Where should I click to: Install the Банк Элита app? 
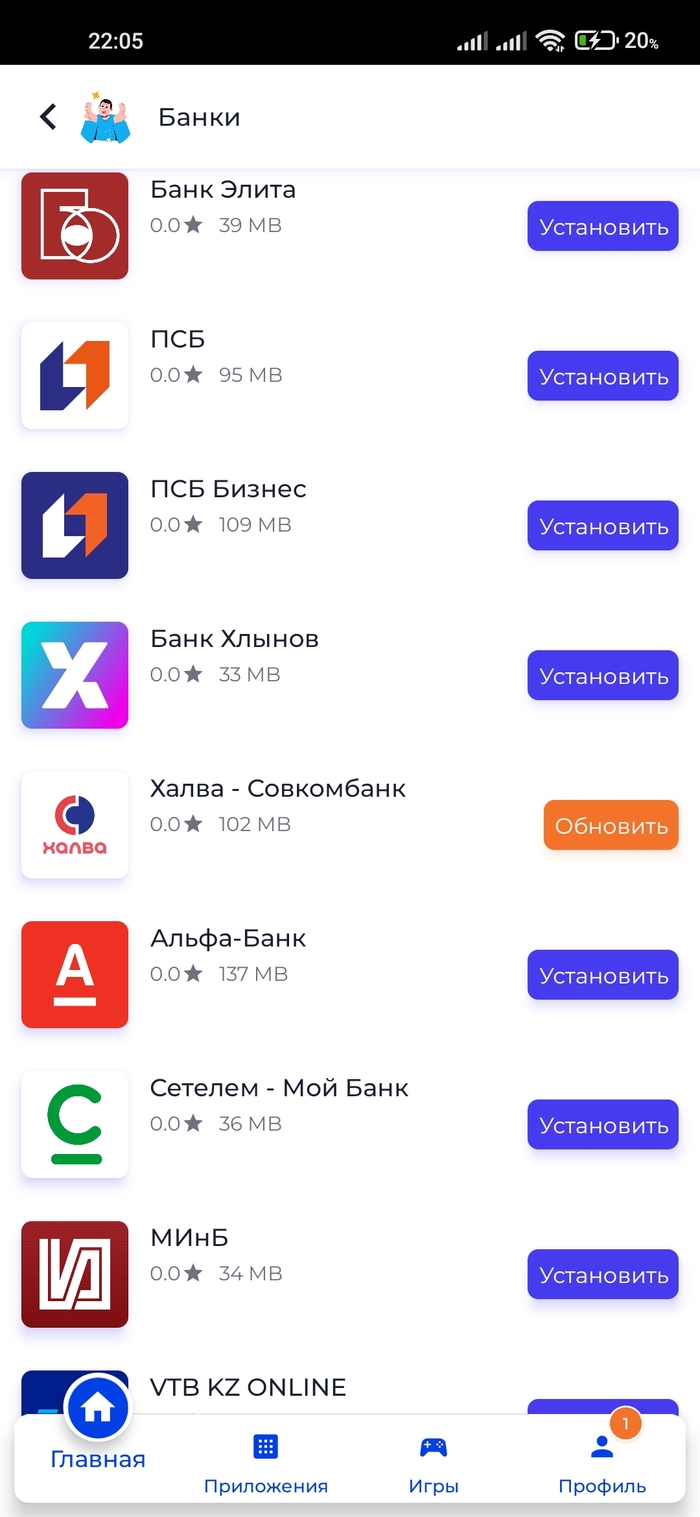pyautogui.click(x=603, y=227)
